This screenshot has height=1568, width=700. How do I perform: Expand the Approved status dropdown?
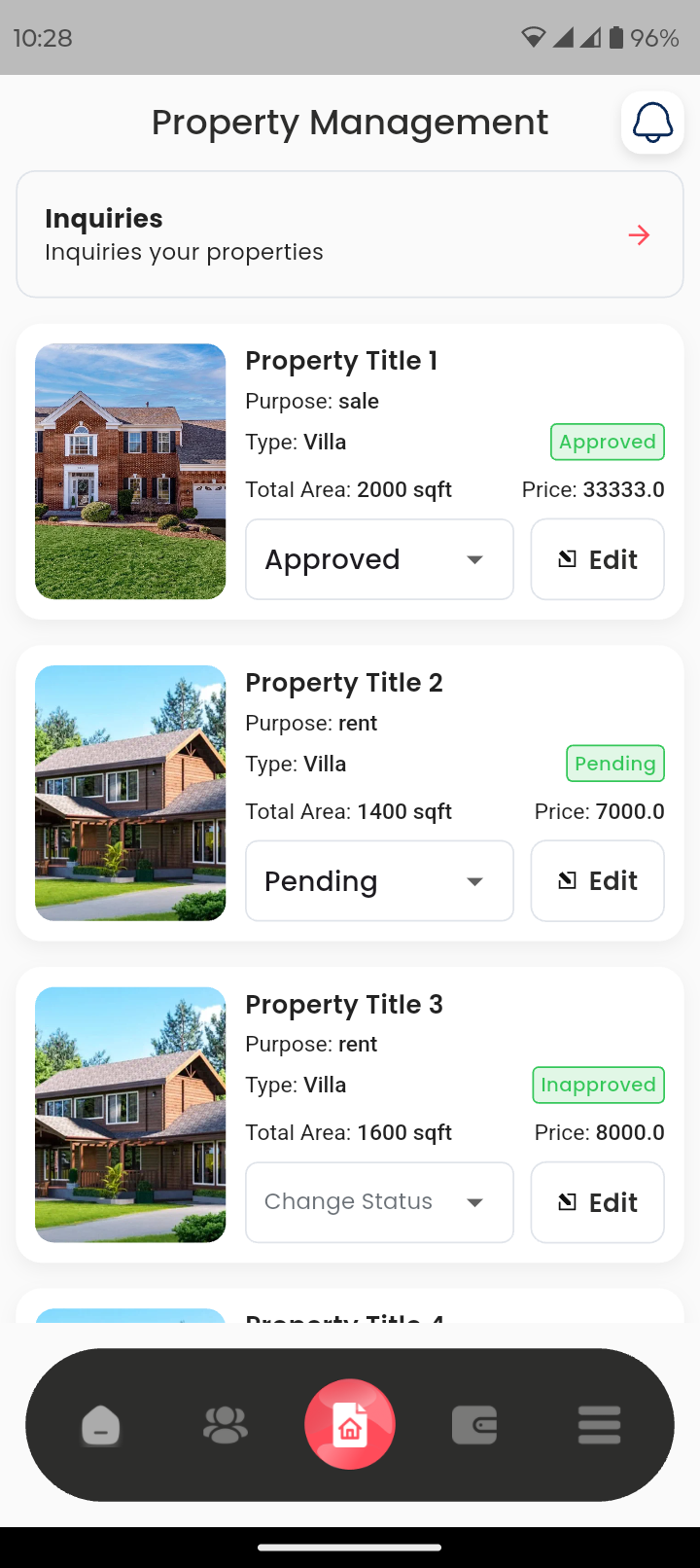tap(379, 559)
